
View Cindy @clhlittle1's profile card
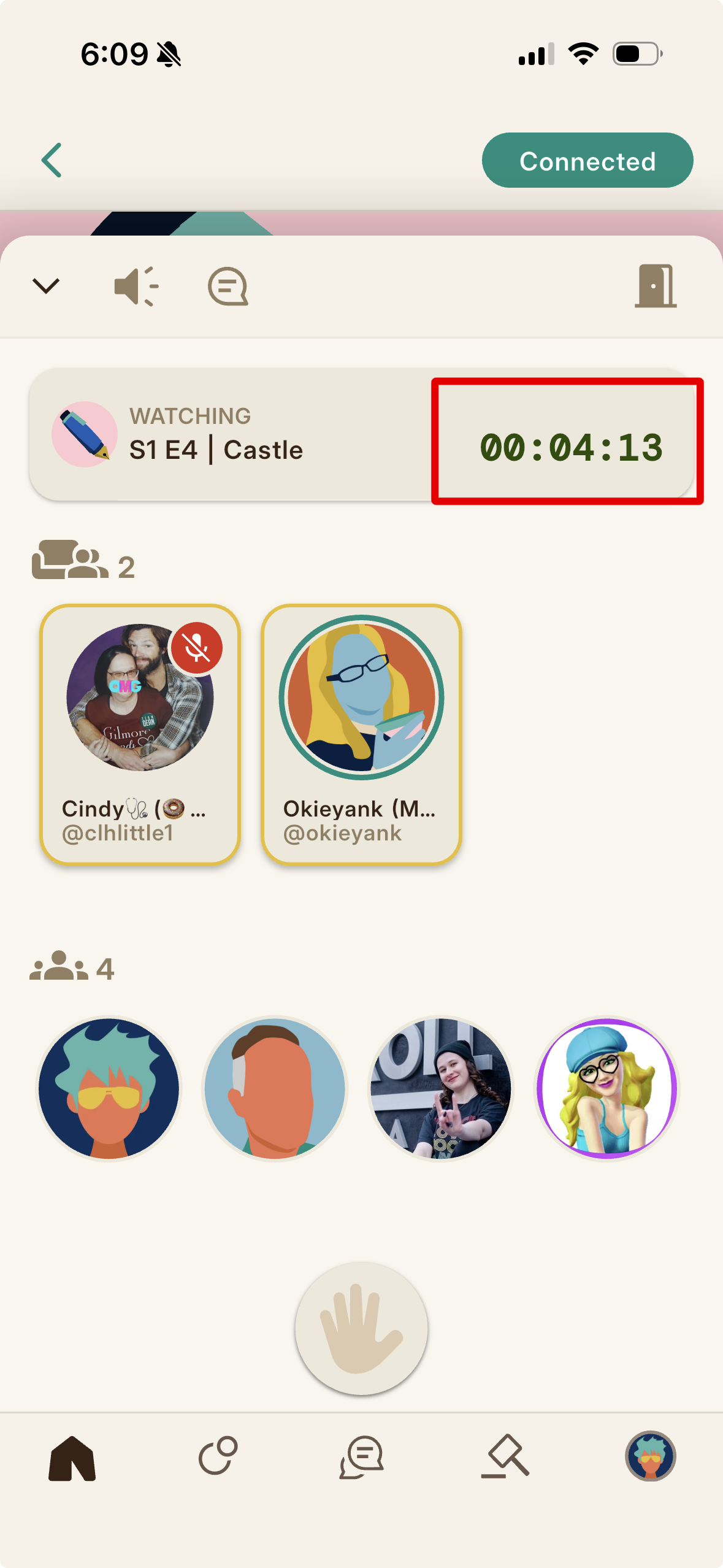pos(140,735)
